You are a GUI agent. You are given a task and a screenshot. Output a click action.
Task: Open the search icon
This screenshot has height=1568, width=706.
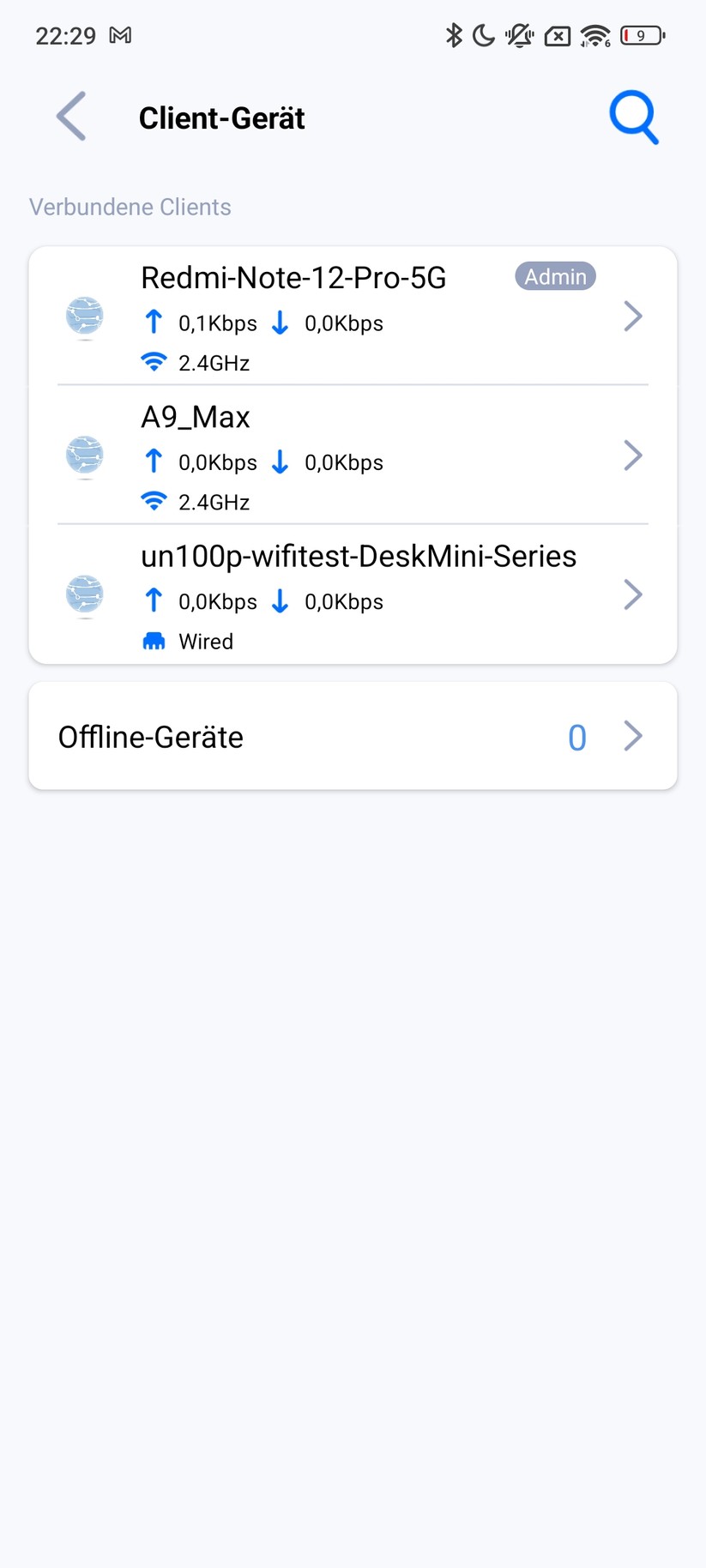coord(634,117)
